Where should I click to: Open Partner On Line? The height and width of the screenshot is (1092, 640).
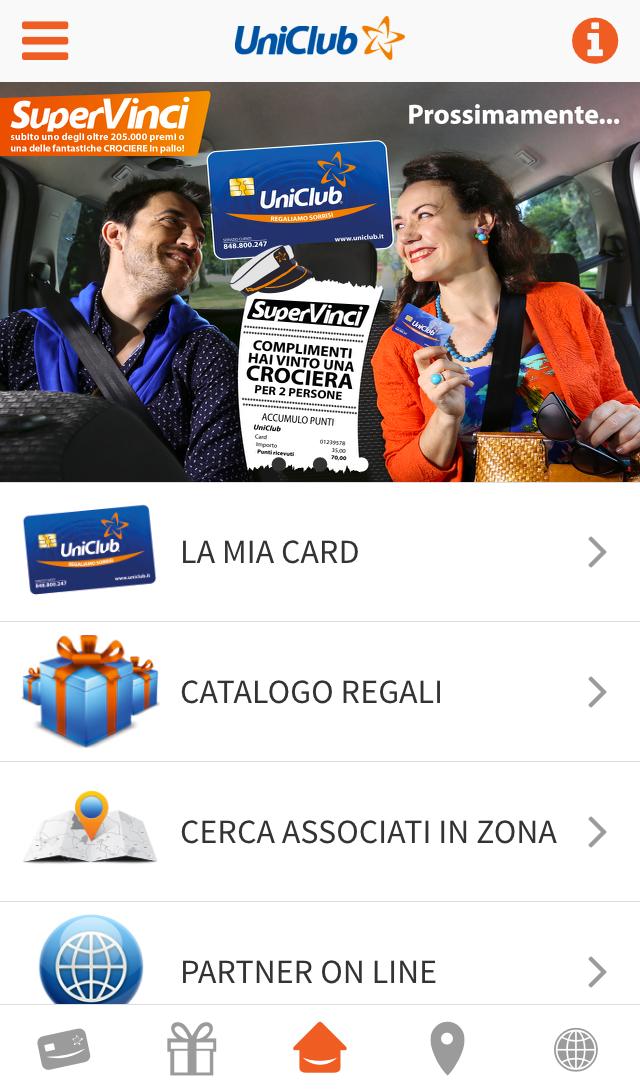click(320, 968)
